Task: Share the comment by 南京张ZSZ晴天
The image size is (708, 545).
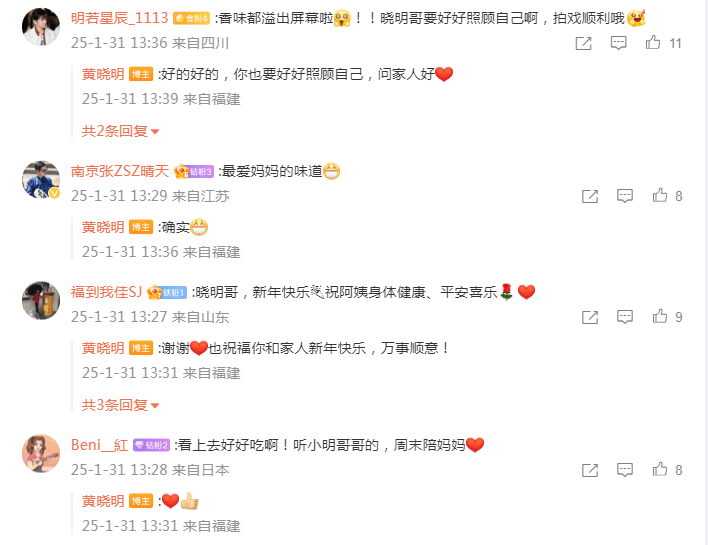Action: [x=590, y=196]
